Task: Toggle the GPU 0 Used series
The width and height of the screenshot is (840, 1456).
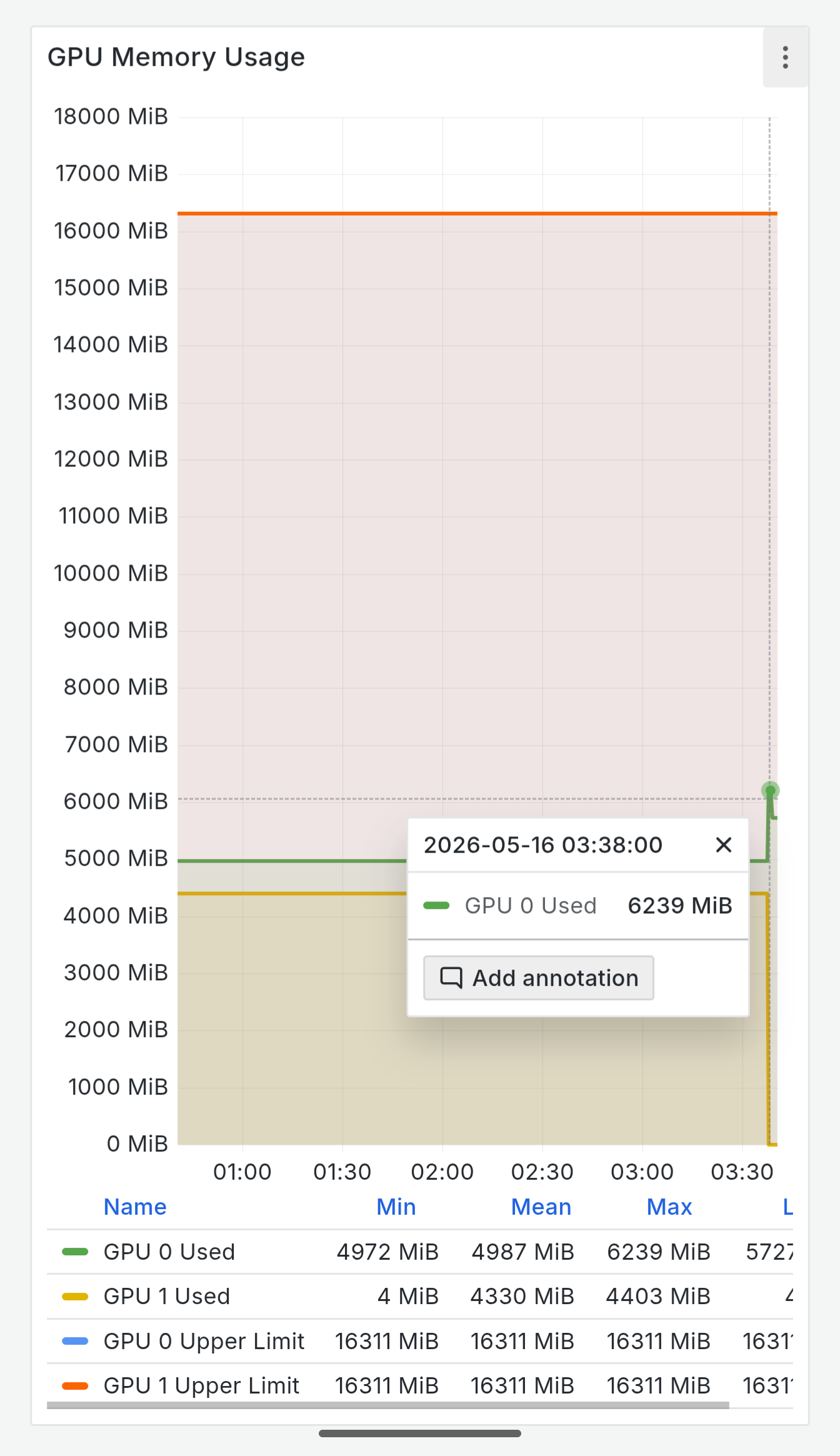Action: [169, 1252]
